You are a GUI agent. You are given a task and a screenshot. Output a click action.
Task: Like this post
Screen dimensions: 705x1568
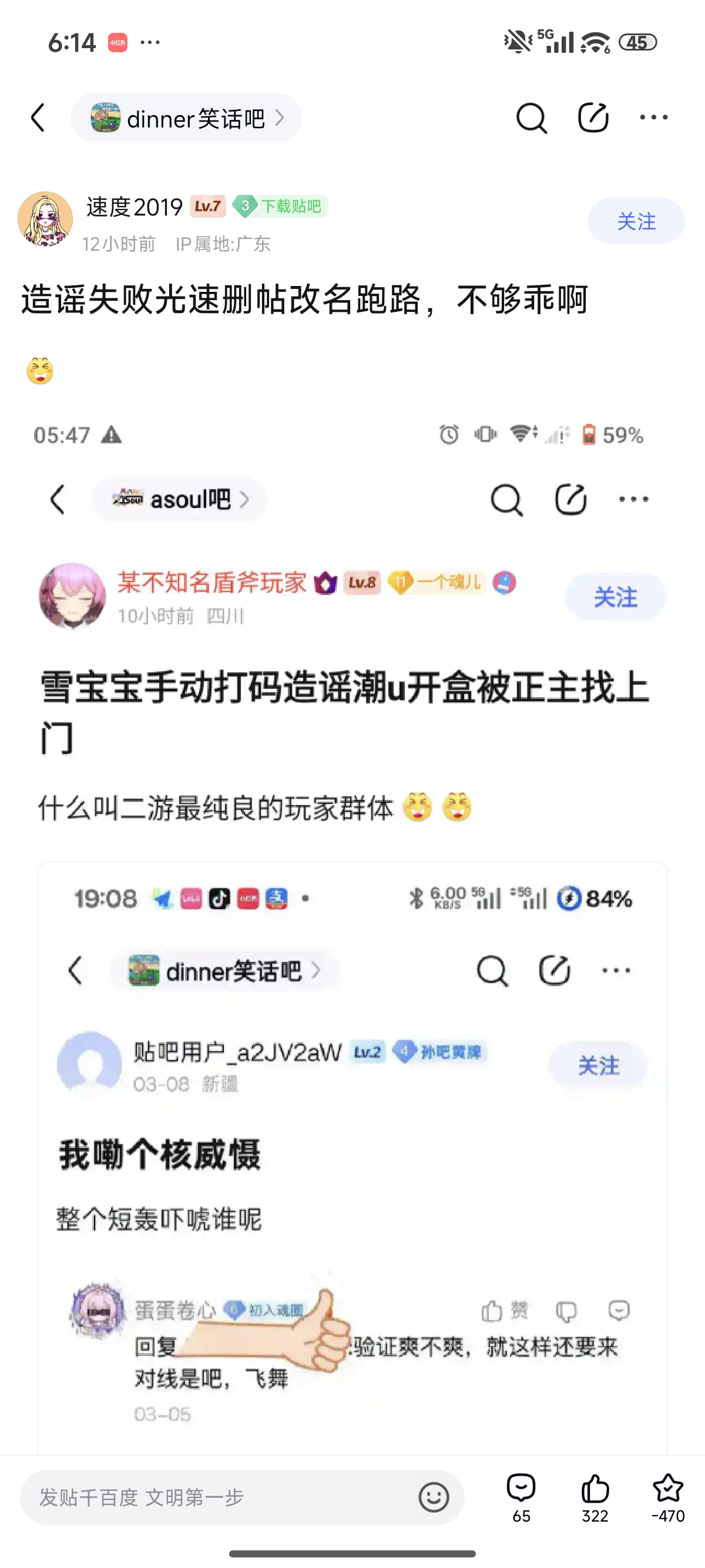pyautogui.click(x=595, y=1497)
